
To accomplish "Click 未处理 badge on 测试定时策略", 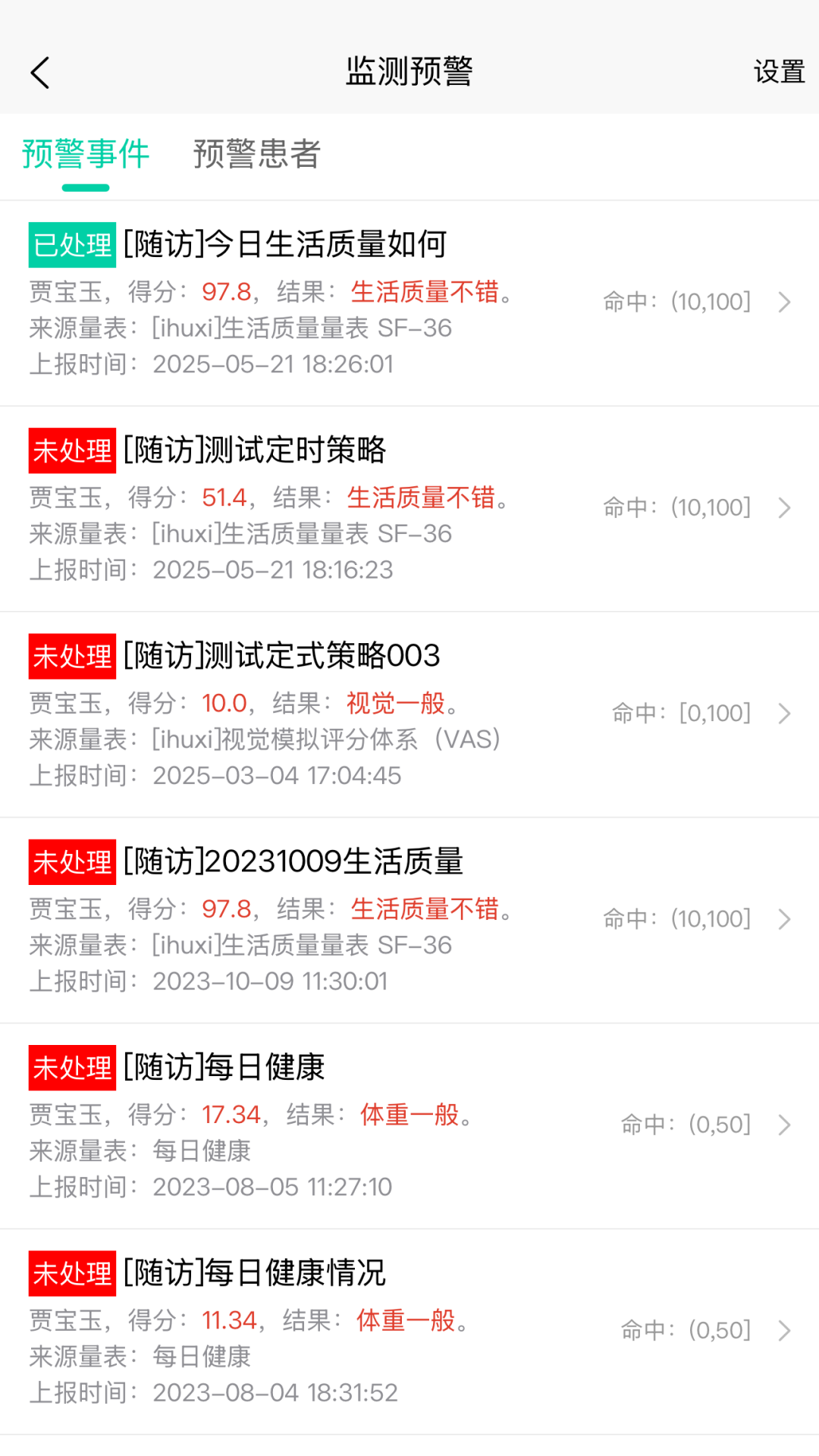I will point(71,450).
